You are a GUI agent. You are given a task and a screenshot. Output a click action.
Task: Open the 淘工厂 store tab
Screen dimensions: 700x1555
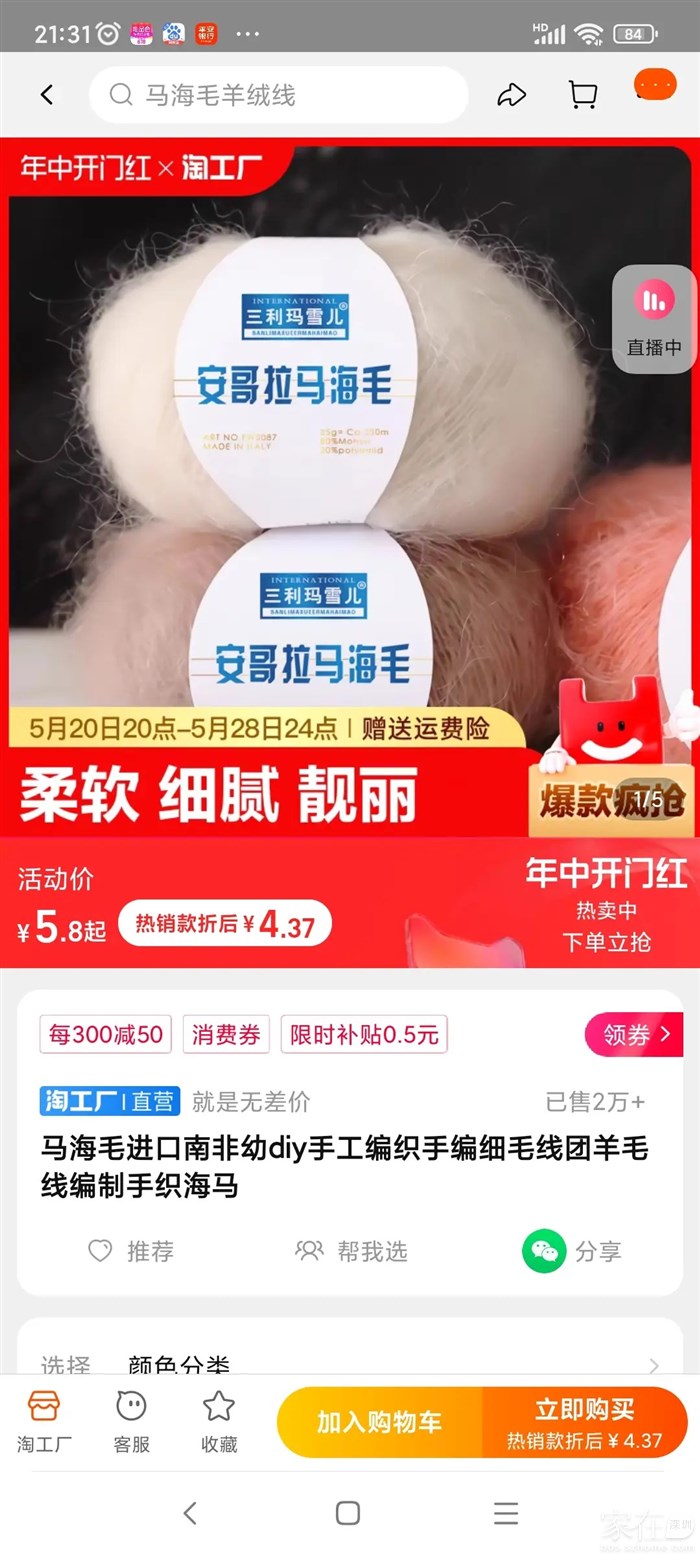click(x=44, y=1421)
